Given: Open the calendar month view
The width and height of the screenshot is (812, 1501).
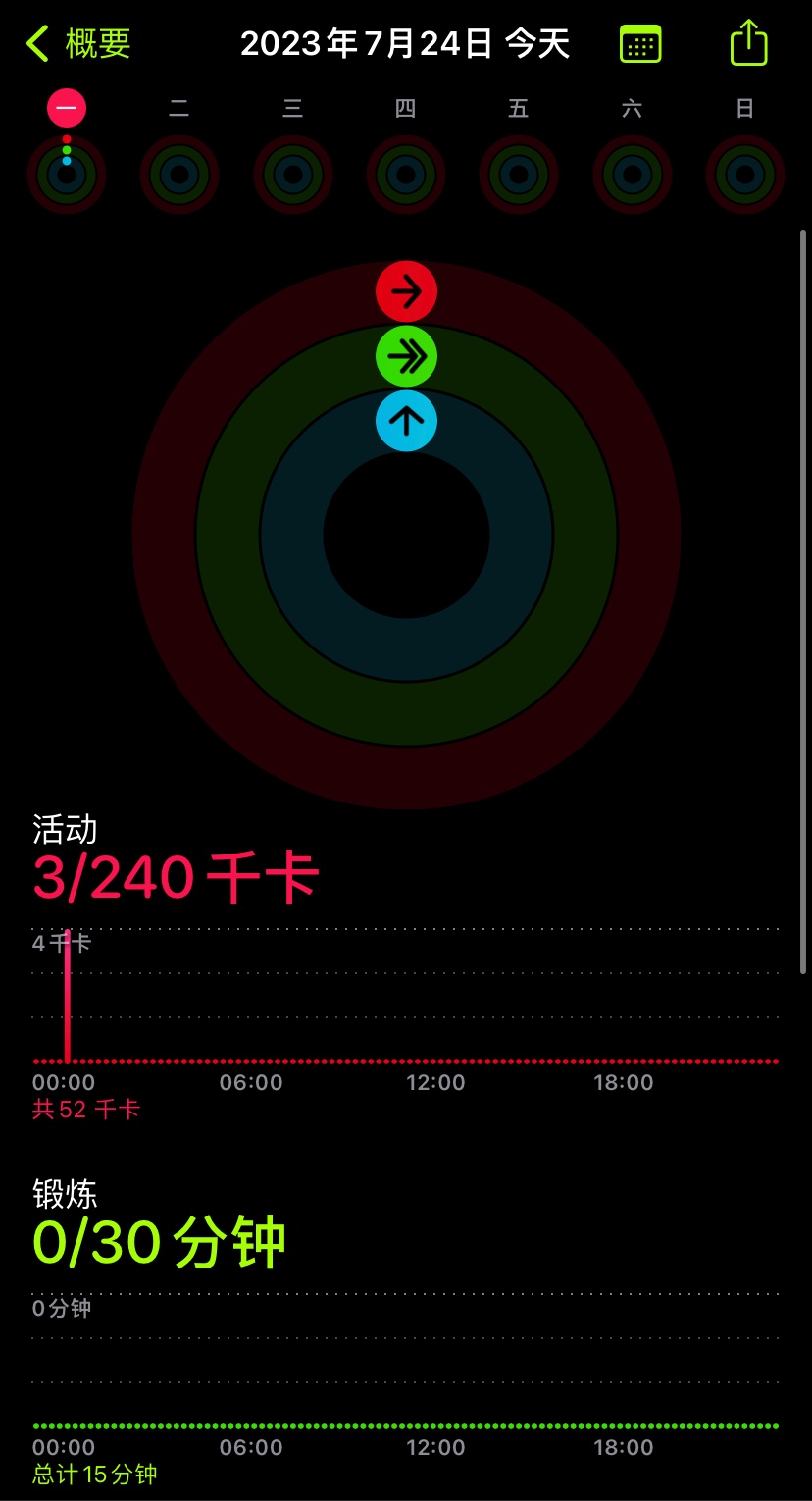Looking at the screenshot, I should 640,44.
